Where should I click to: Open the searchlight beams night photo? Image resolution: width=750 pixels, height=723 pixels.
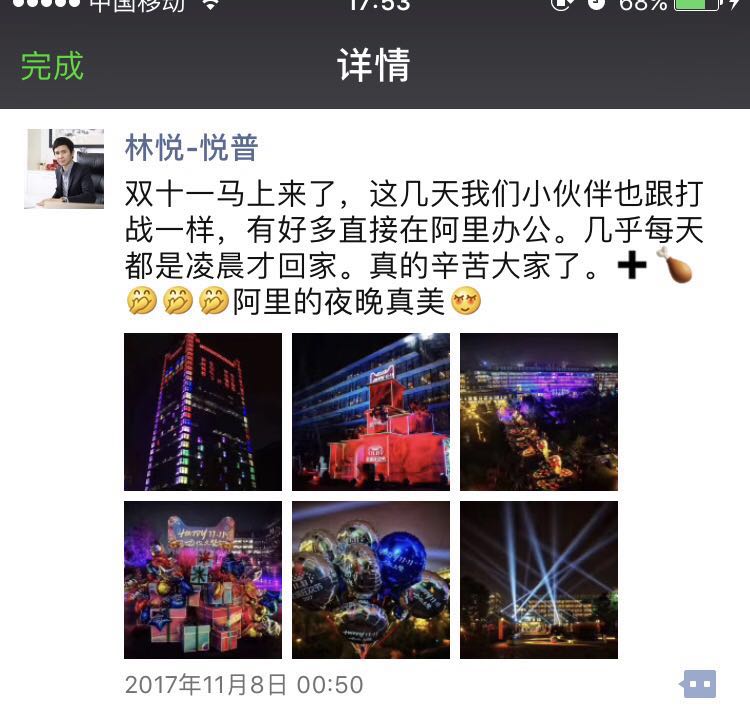click(x=539, y=579)
